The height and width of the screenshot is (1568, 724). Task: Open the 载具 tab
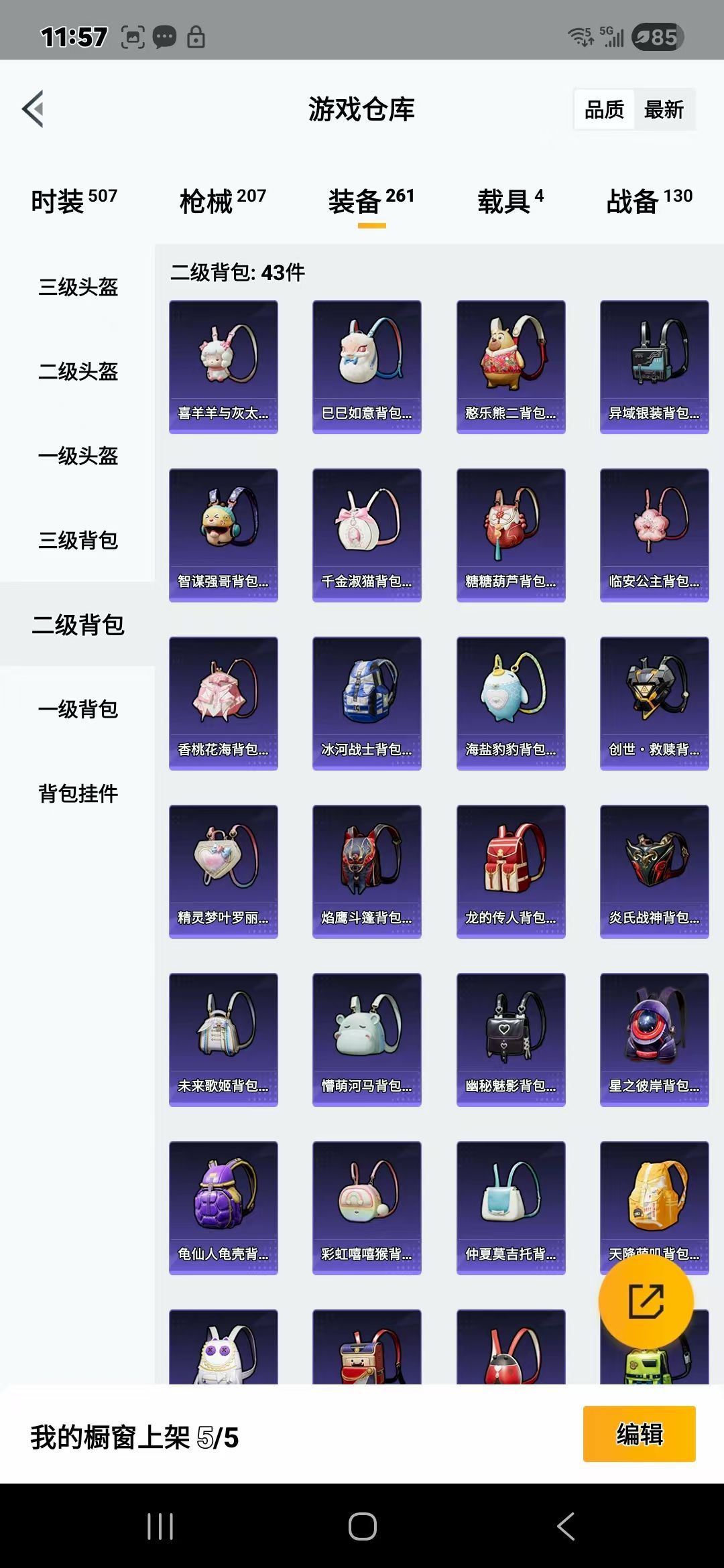click(510, 200)
